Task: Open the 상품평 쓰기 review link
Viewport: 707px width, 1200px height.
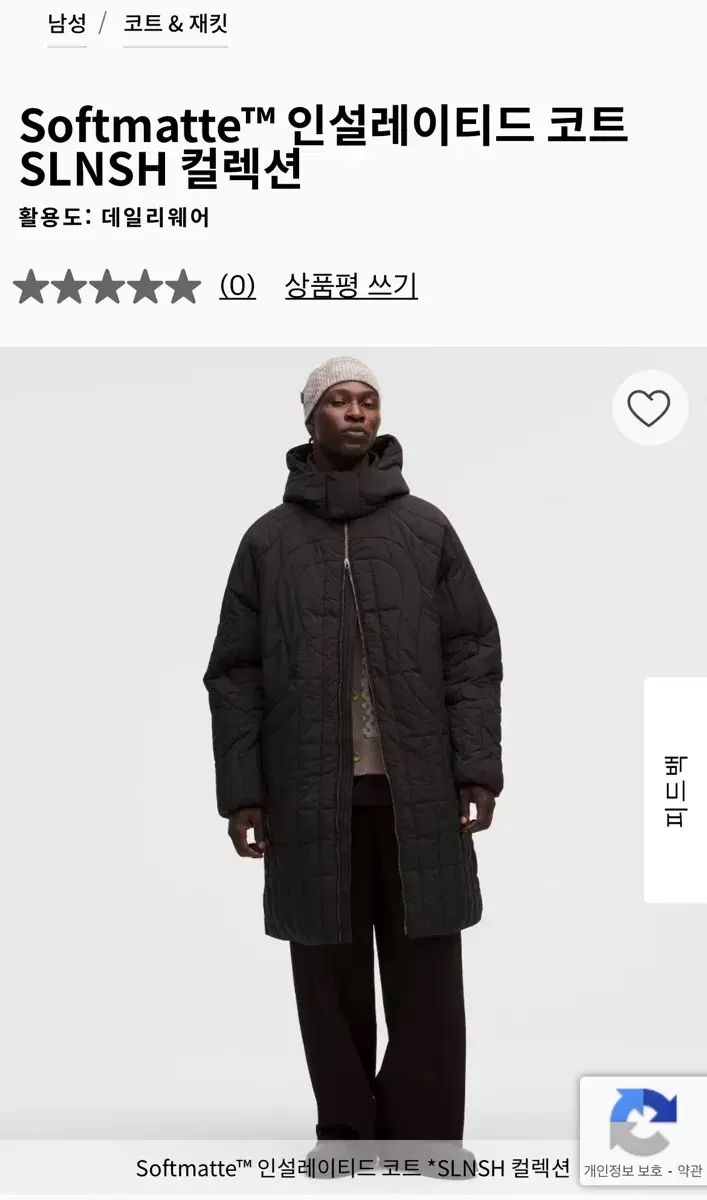Action: click(351, 286)
